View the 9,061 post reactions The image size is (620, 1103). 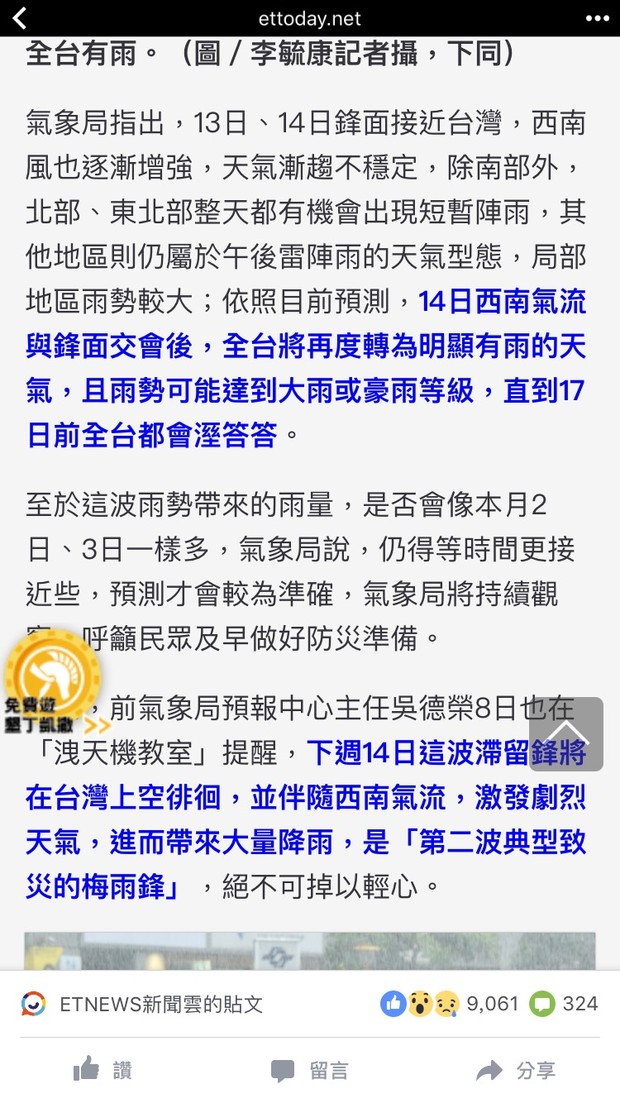click(x=449, y=1003)
